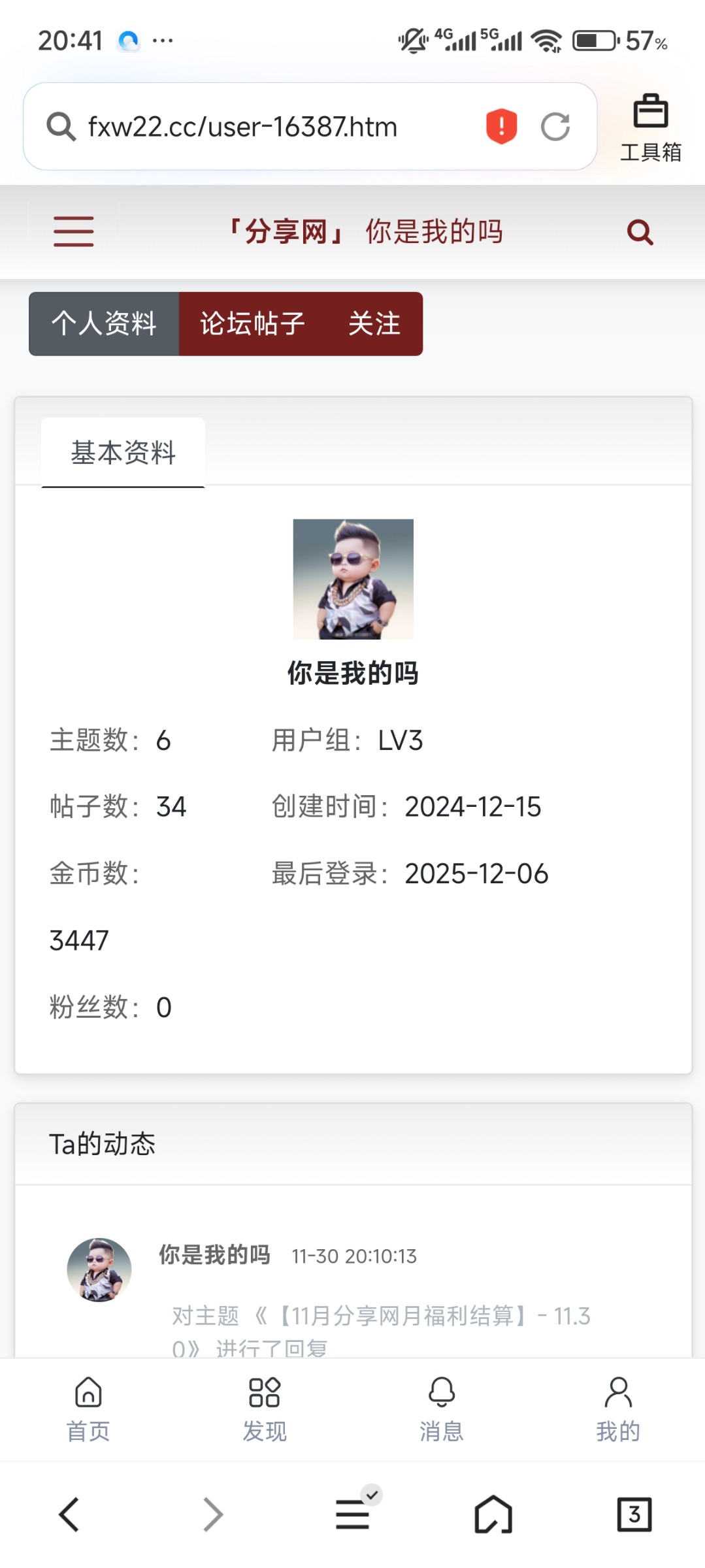
Task: Go to the browser home page
Action: click(x=493, y=1514)
